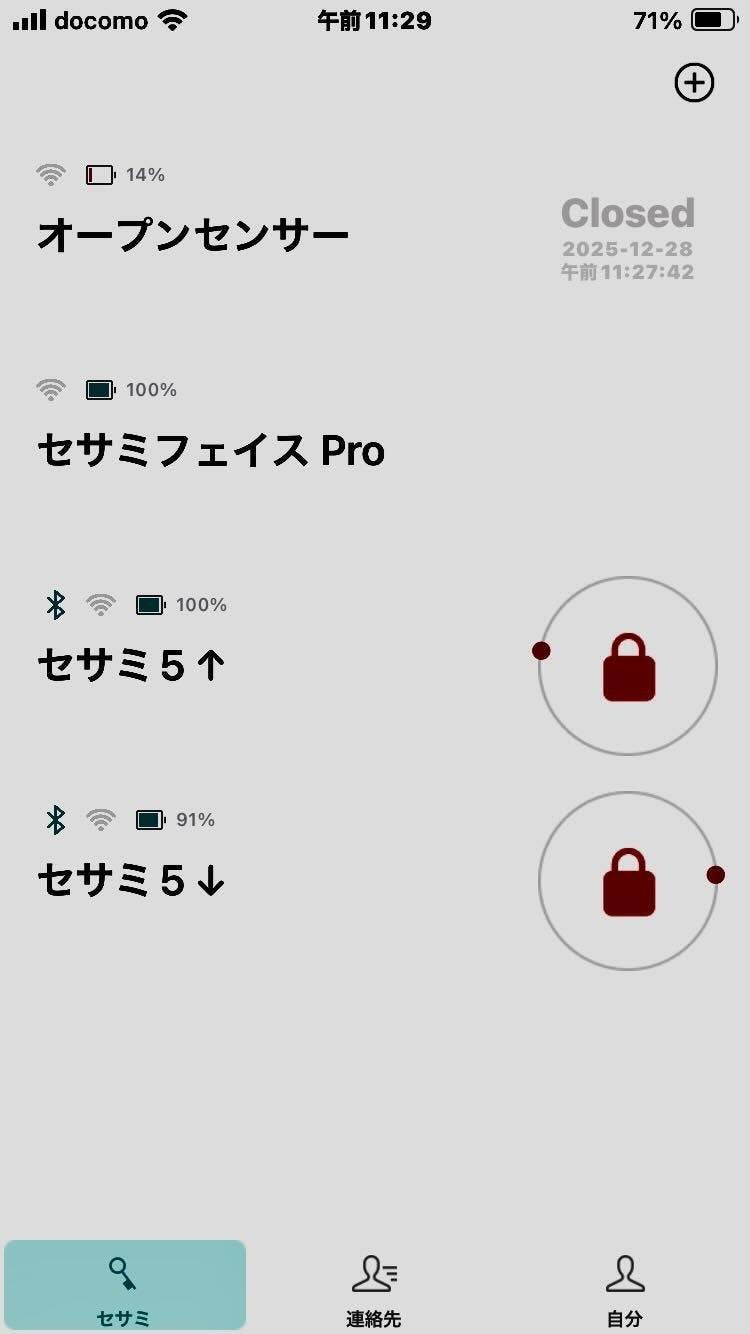
Task: Open the セサミ5↓ device settings
Action: pyautogui.click(x=131, y=881)
